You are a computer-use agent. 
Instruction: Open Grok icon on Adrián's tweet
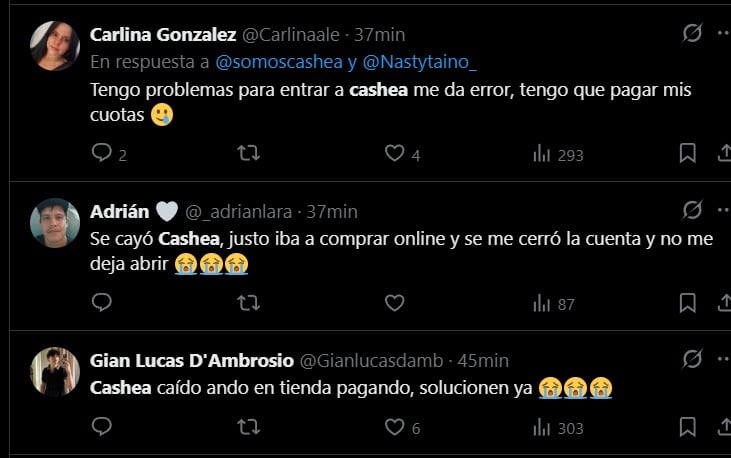(x=692, y=211)
